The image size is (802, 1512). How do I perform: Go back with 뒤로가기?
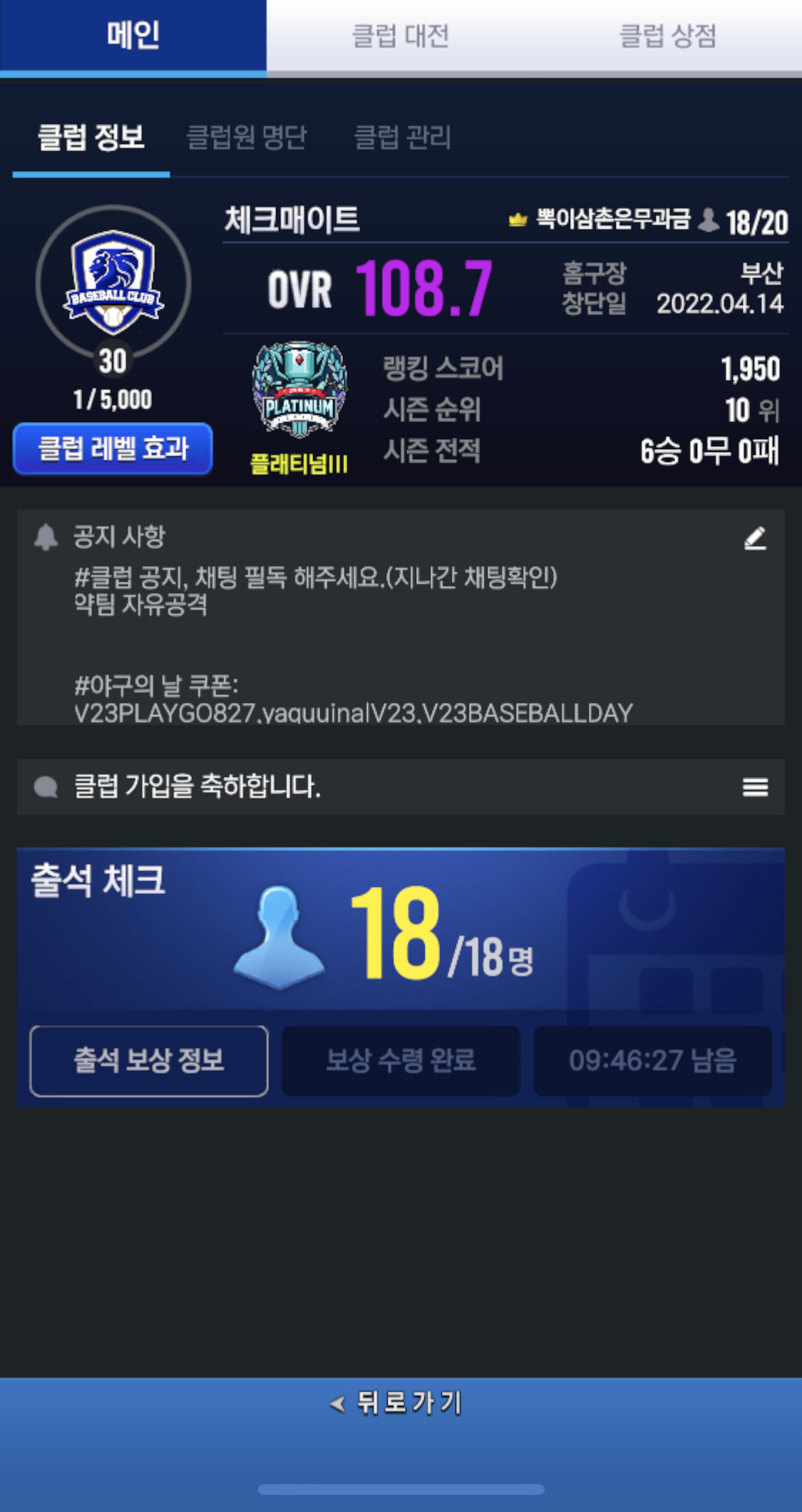click(398, 1403)
